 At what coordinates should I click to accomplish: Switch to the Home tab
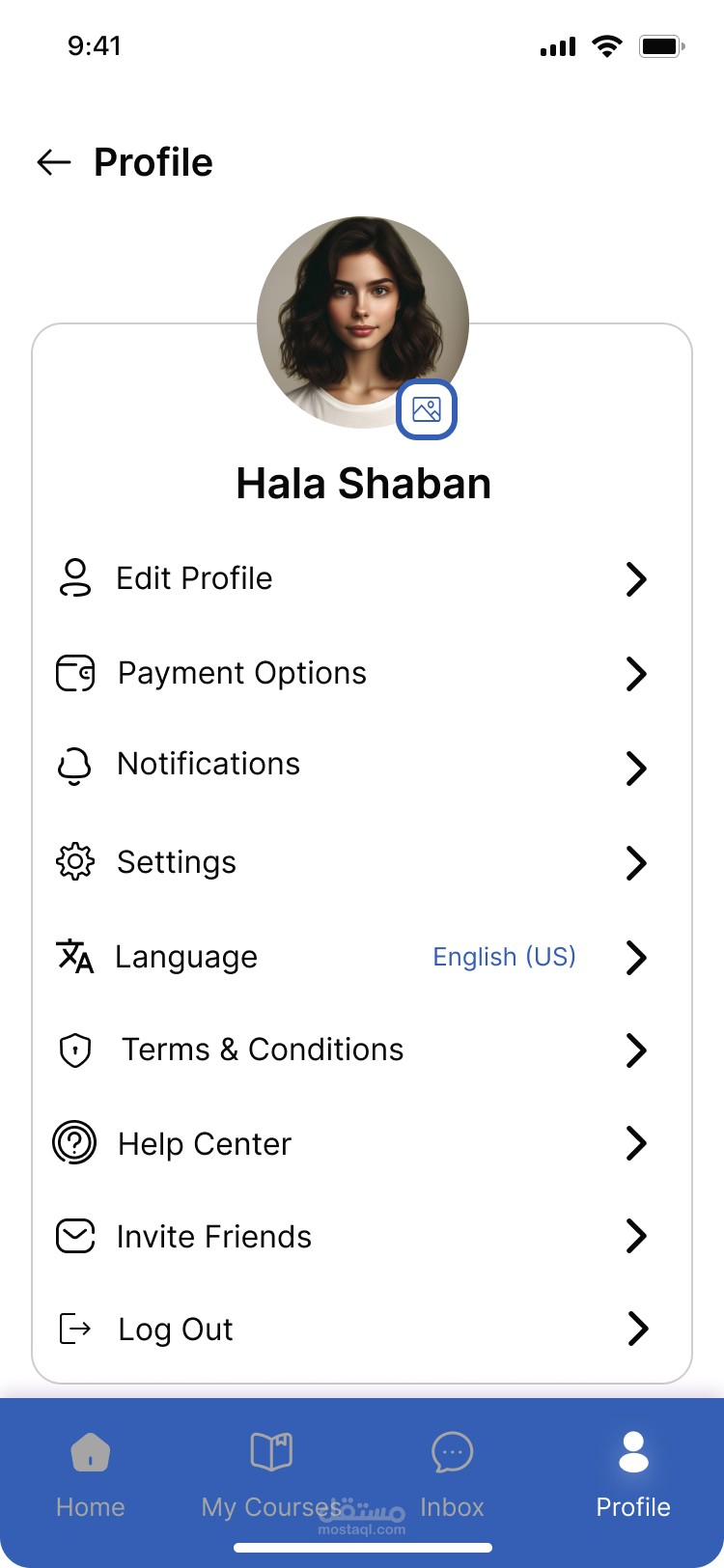[x=91, y=1473]
